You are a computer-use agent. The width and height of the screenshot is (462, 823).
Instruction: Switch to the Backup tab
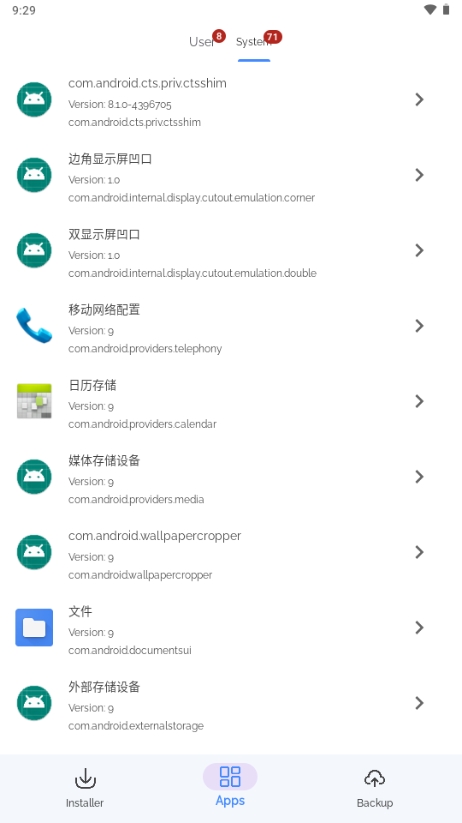tap(374, 788)
